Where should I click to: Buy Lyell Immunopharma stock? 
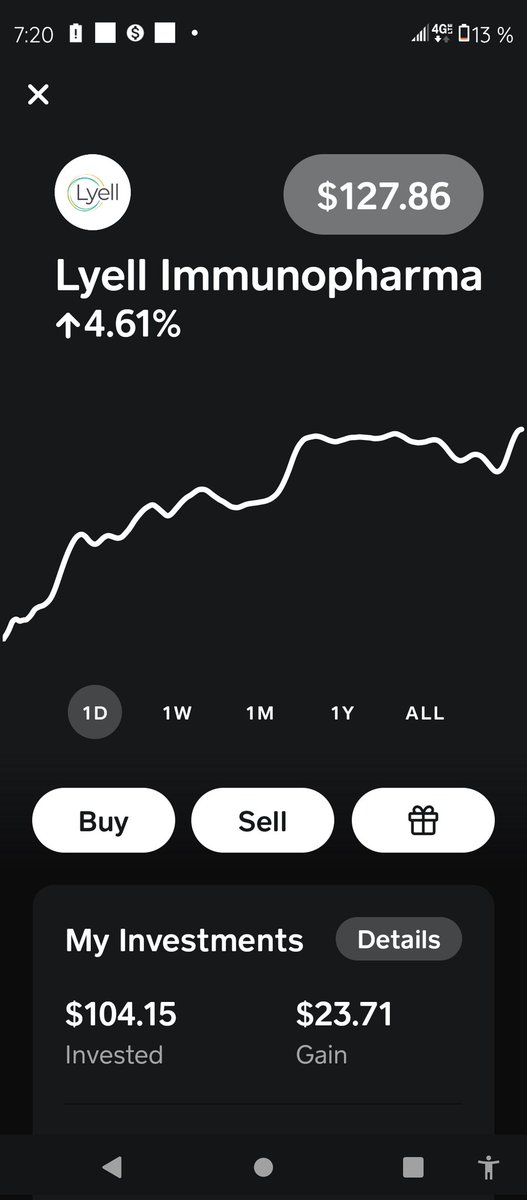tap(104, 821)
